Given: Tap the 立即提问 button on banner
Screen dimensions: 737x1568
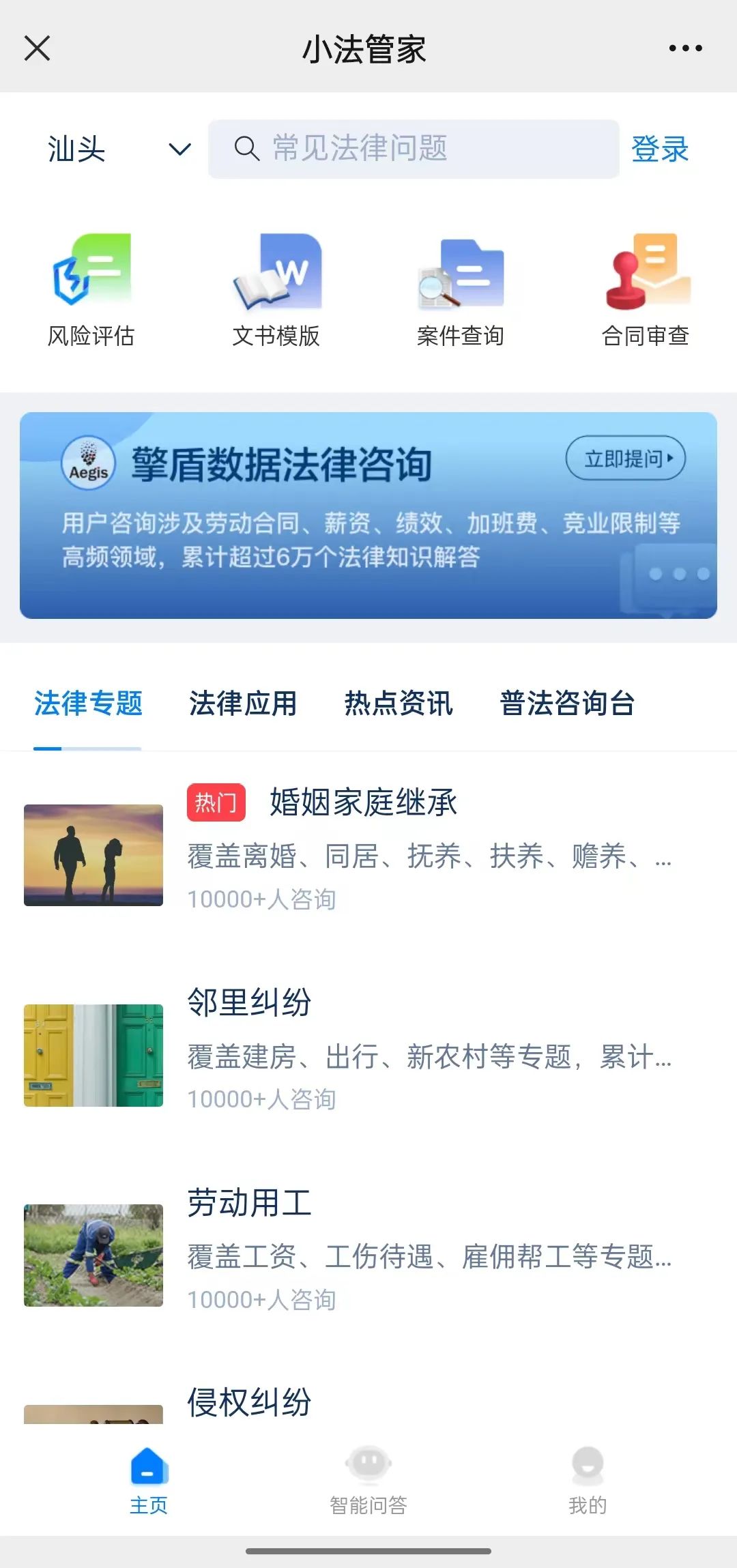Looking at the screenshot, I should pyautogui.click(x=625, y=459).
